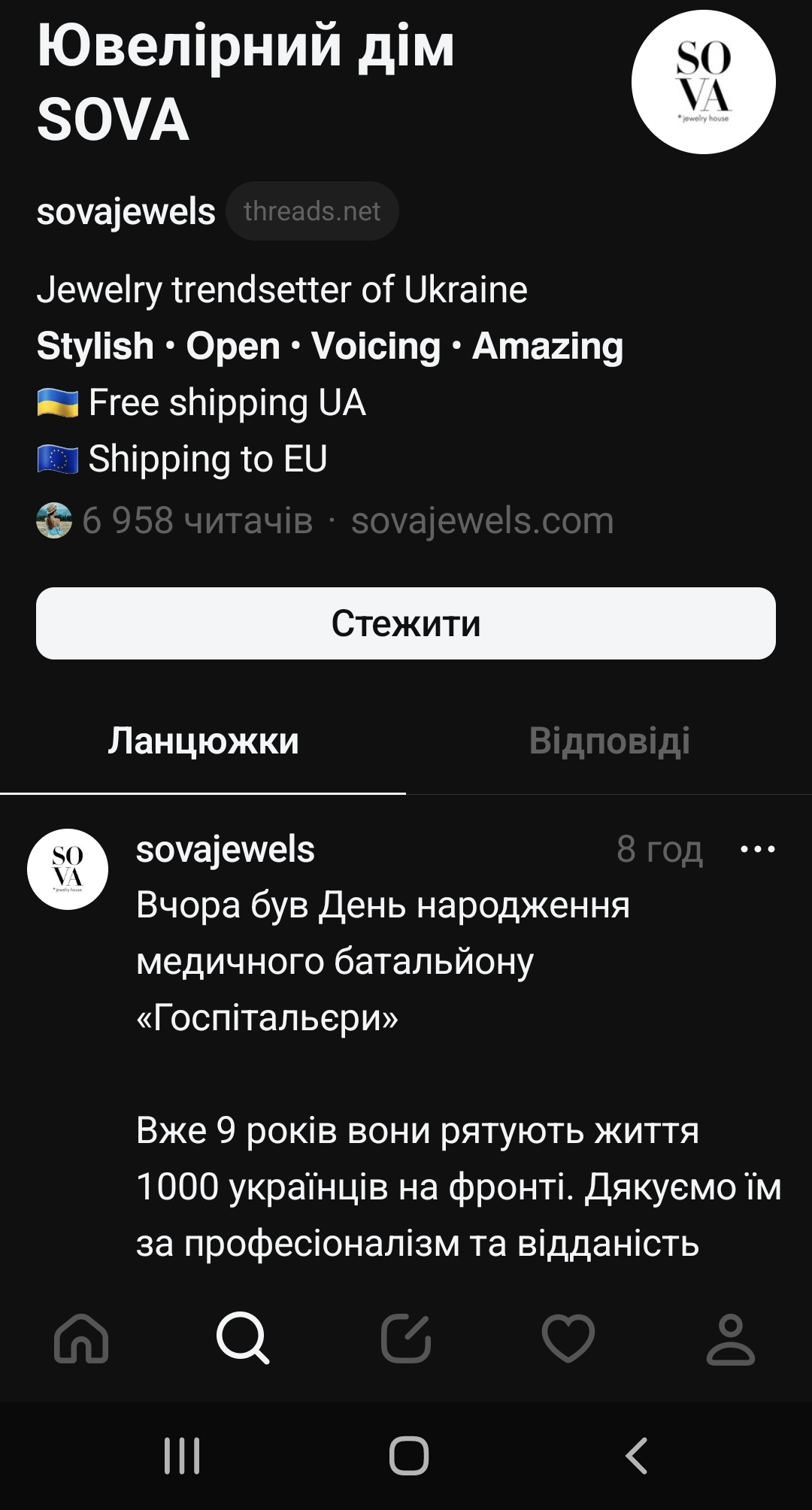Switch to the Відповіді tab

[x=609, y=741]
